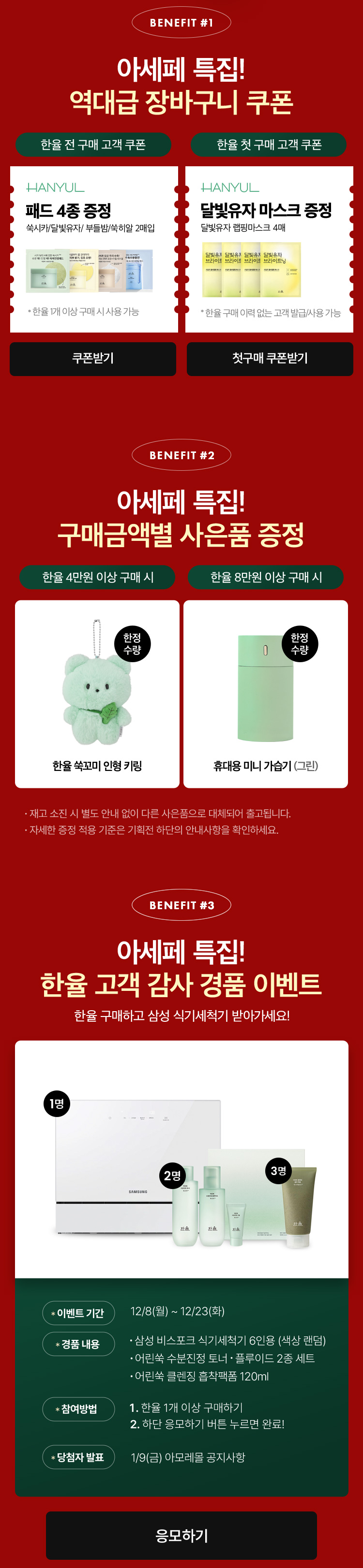Tap the 쿠폰받기 coupon button
This screenshot has height=1568, width=363.
click(x=92, y=359)
